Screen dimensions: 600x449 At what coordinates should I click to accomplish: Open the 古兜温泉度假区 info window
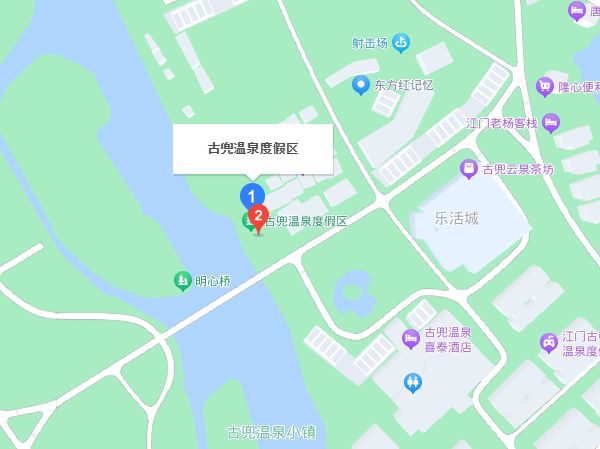(x=252, y=148)
